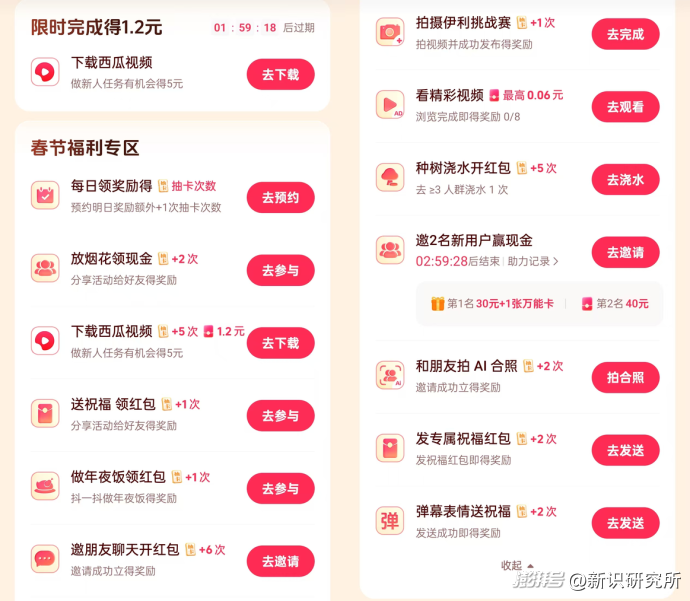This screenshot has height=601, width=690.
Task: Tap 去发送 for 弹幕表情送祝福
Action: (x=625, y=522)
